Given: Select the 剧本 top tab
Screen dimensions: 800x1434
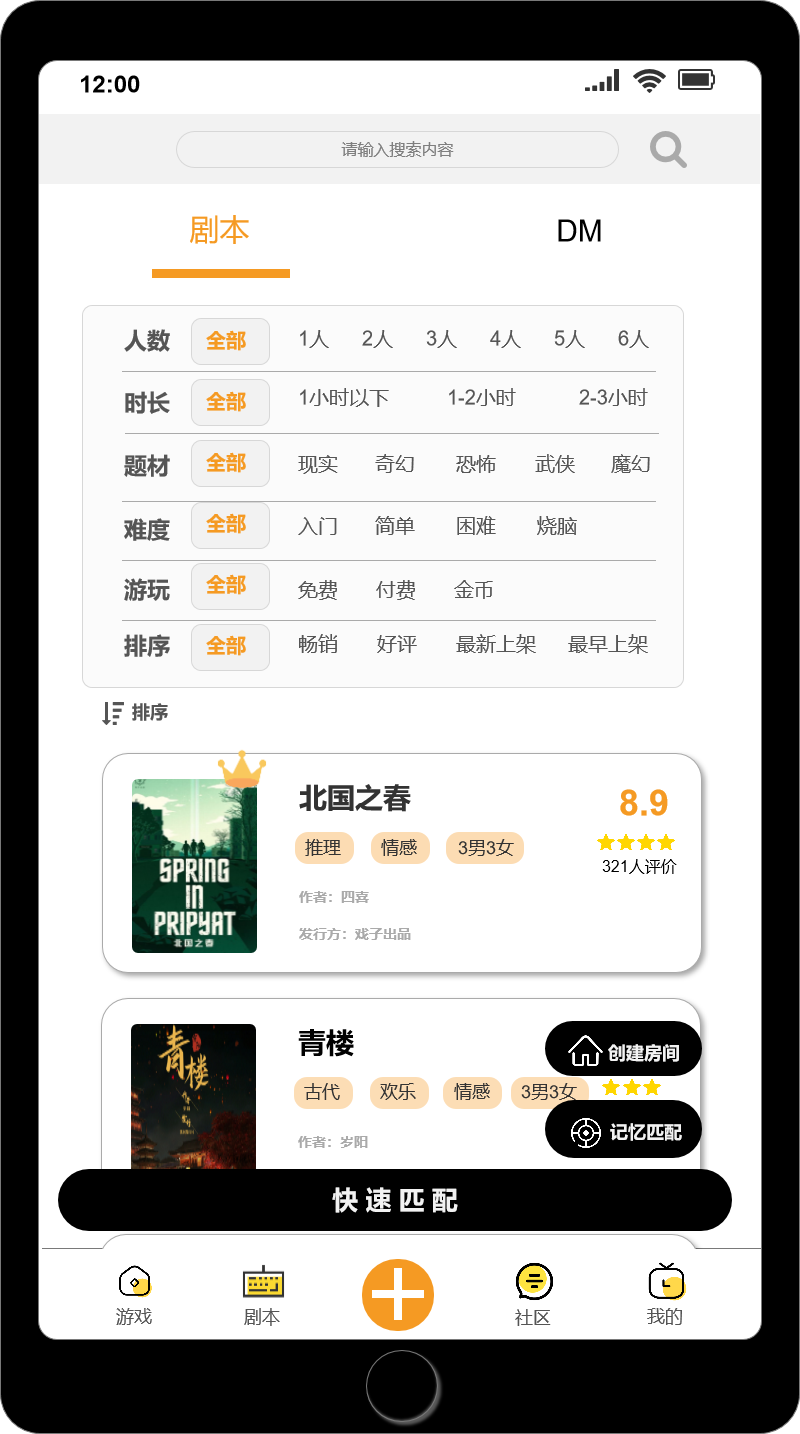Looking at the screenshot, I should [x=219, y=231].
